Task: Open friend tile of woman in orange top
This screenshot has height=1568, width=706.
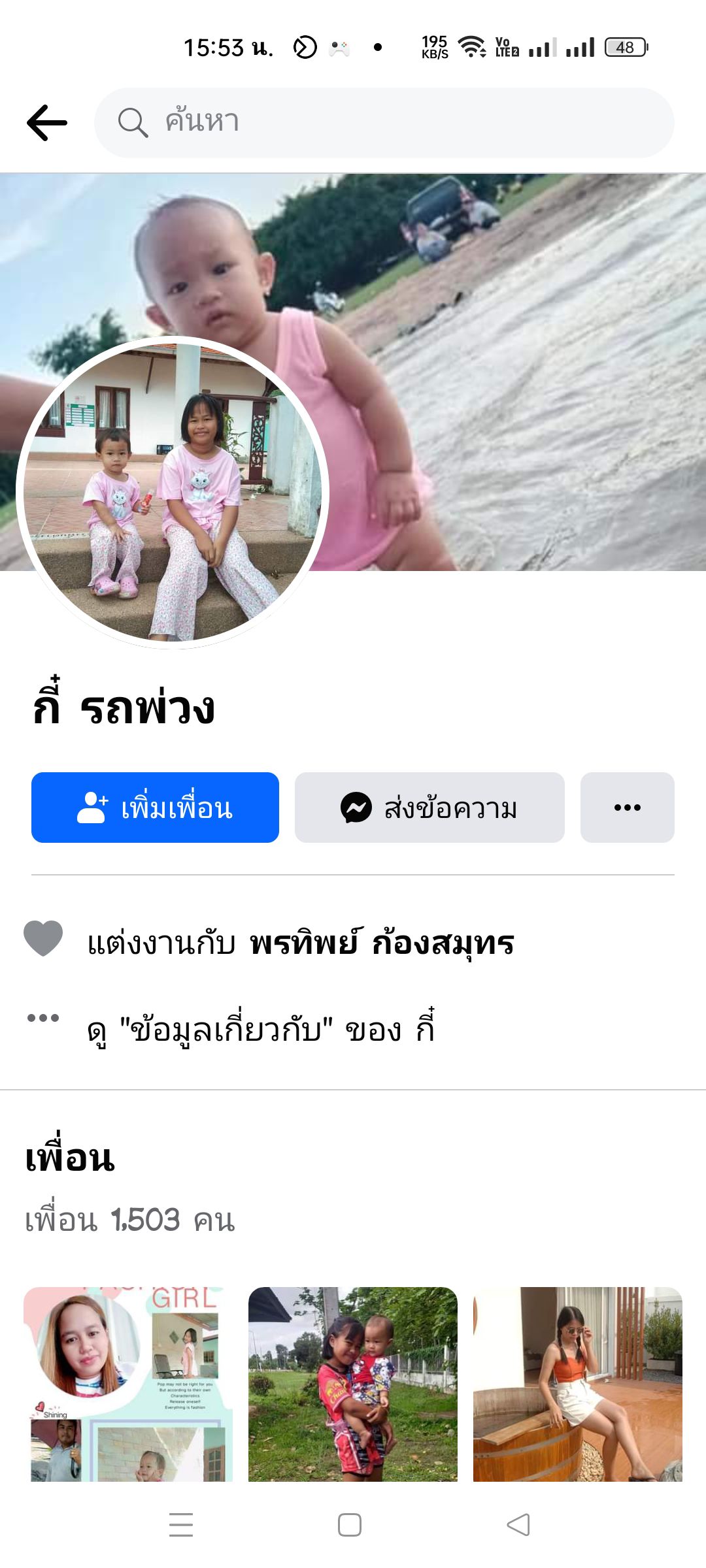Action: (x=578, y=1384)
